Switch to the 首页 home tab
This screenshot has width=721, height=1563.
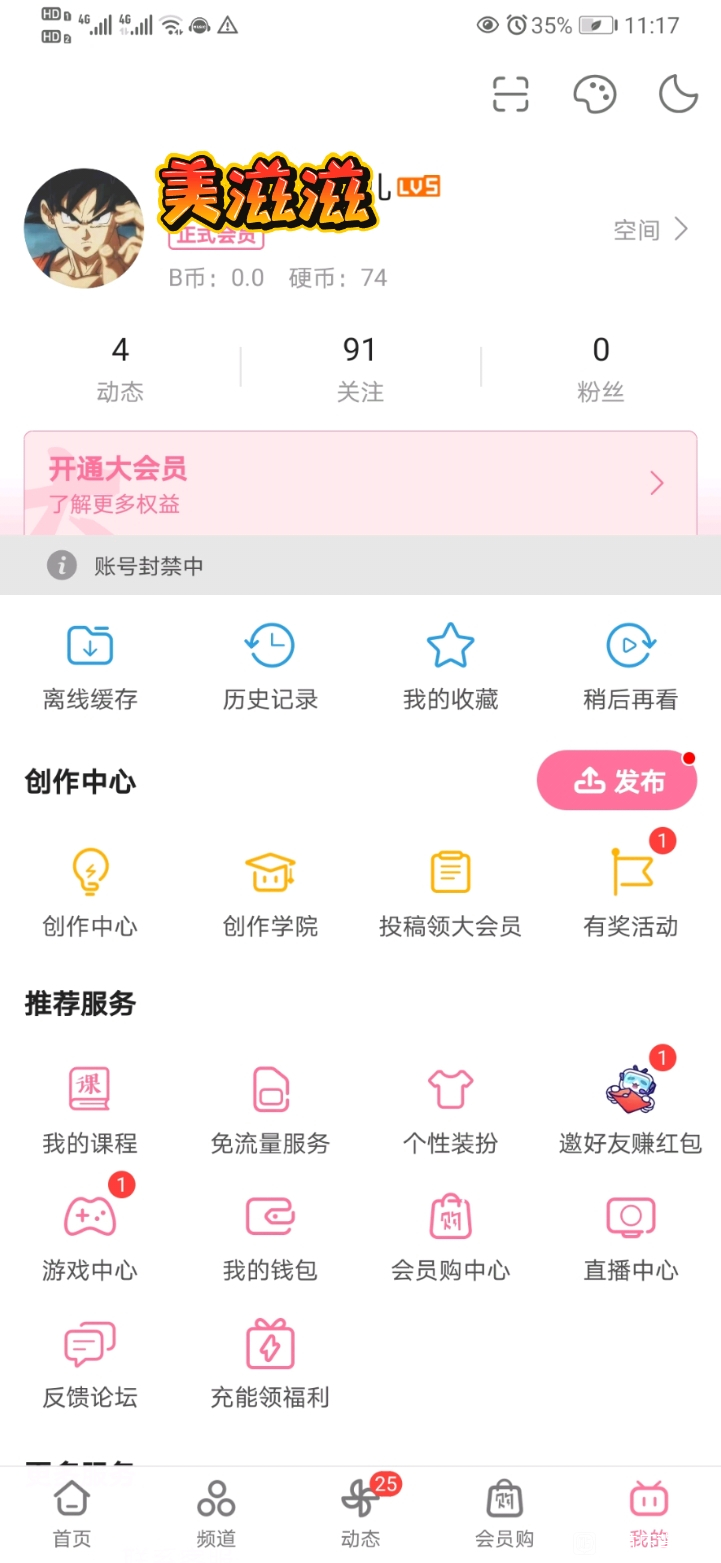click(72, 1513)
